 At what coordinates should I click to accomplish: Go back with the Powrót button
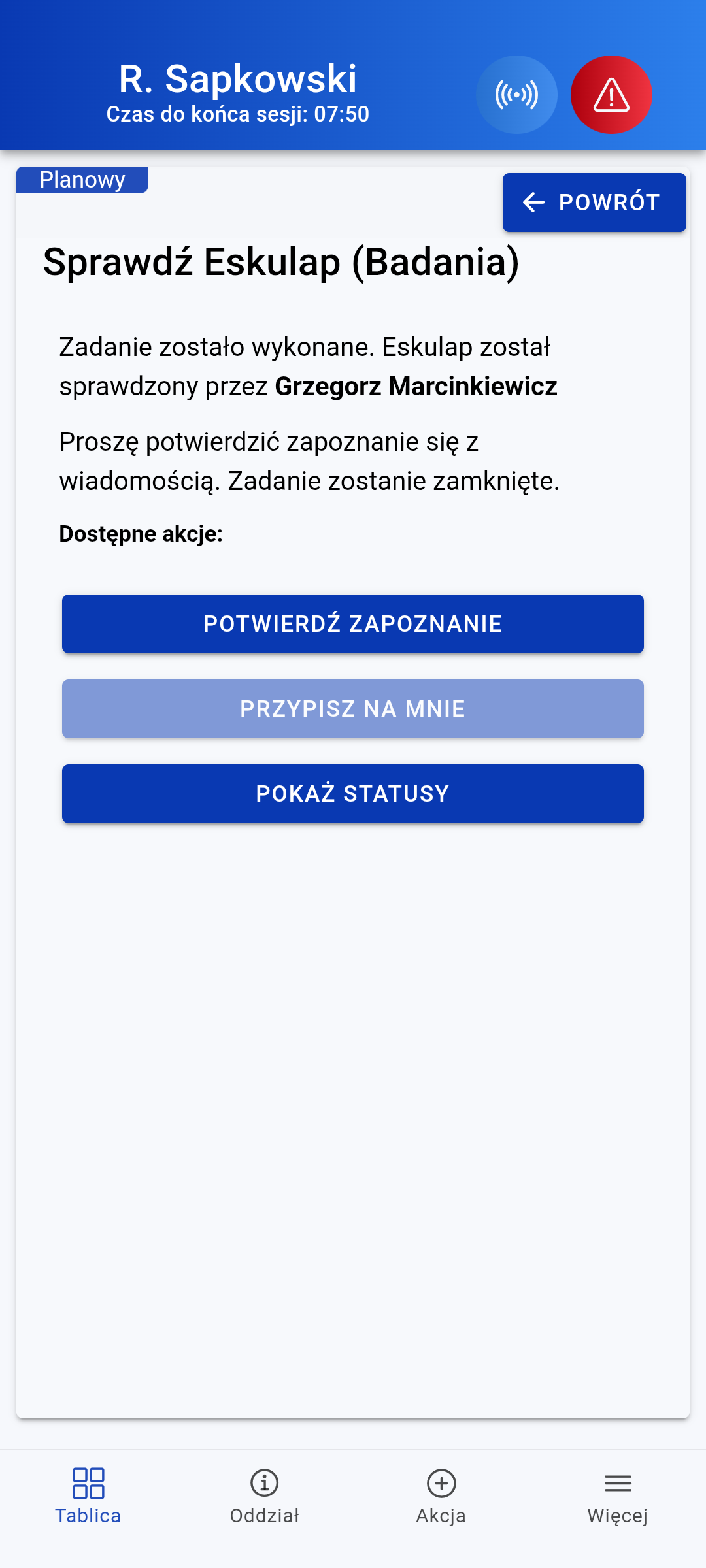(594, 203)
